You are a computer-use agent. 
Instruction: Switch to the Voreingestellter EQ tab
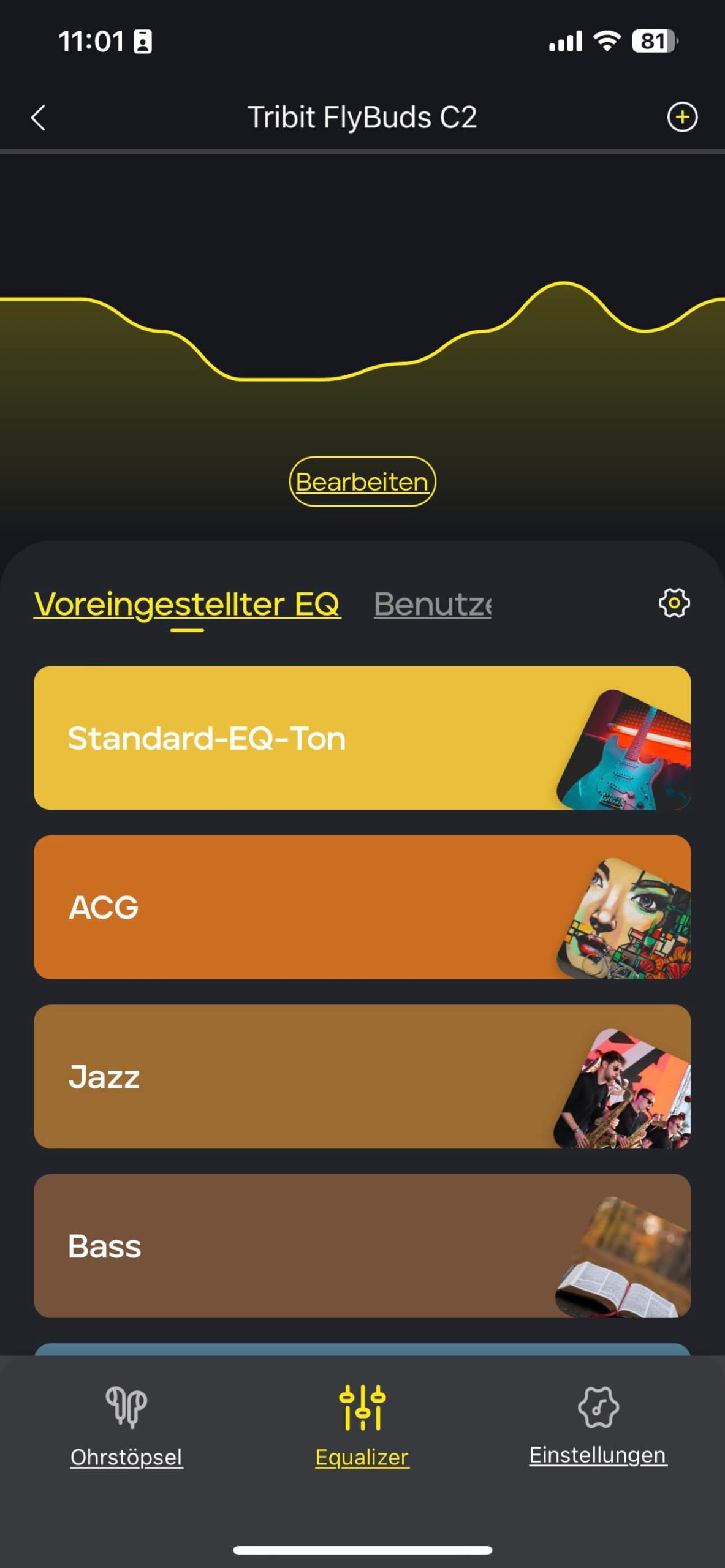187,605
